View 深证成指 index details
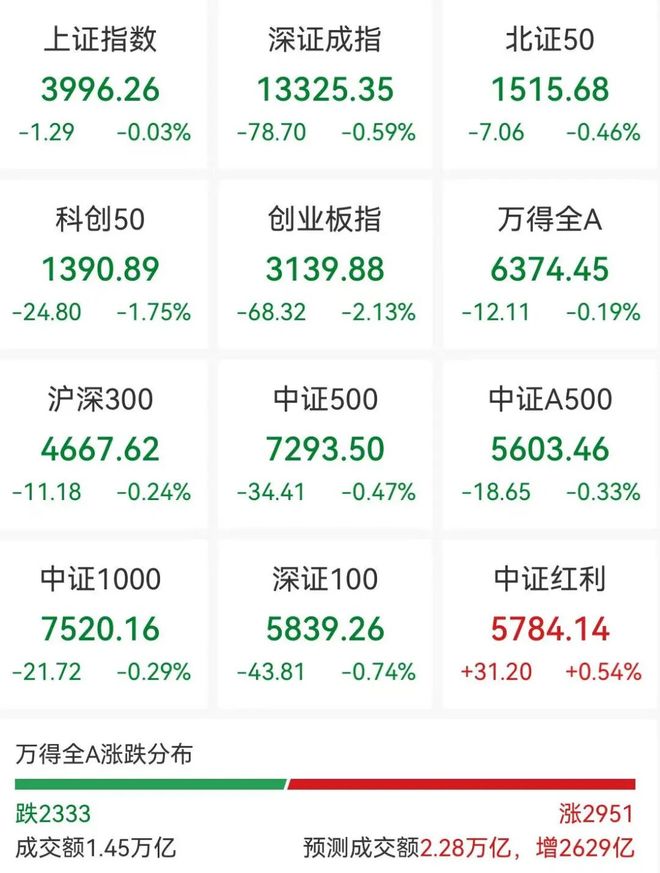The height and width of the screenshot is (873, 660). pyautogui.click(x=326, y=88)
